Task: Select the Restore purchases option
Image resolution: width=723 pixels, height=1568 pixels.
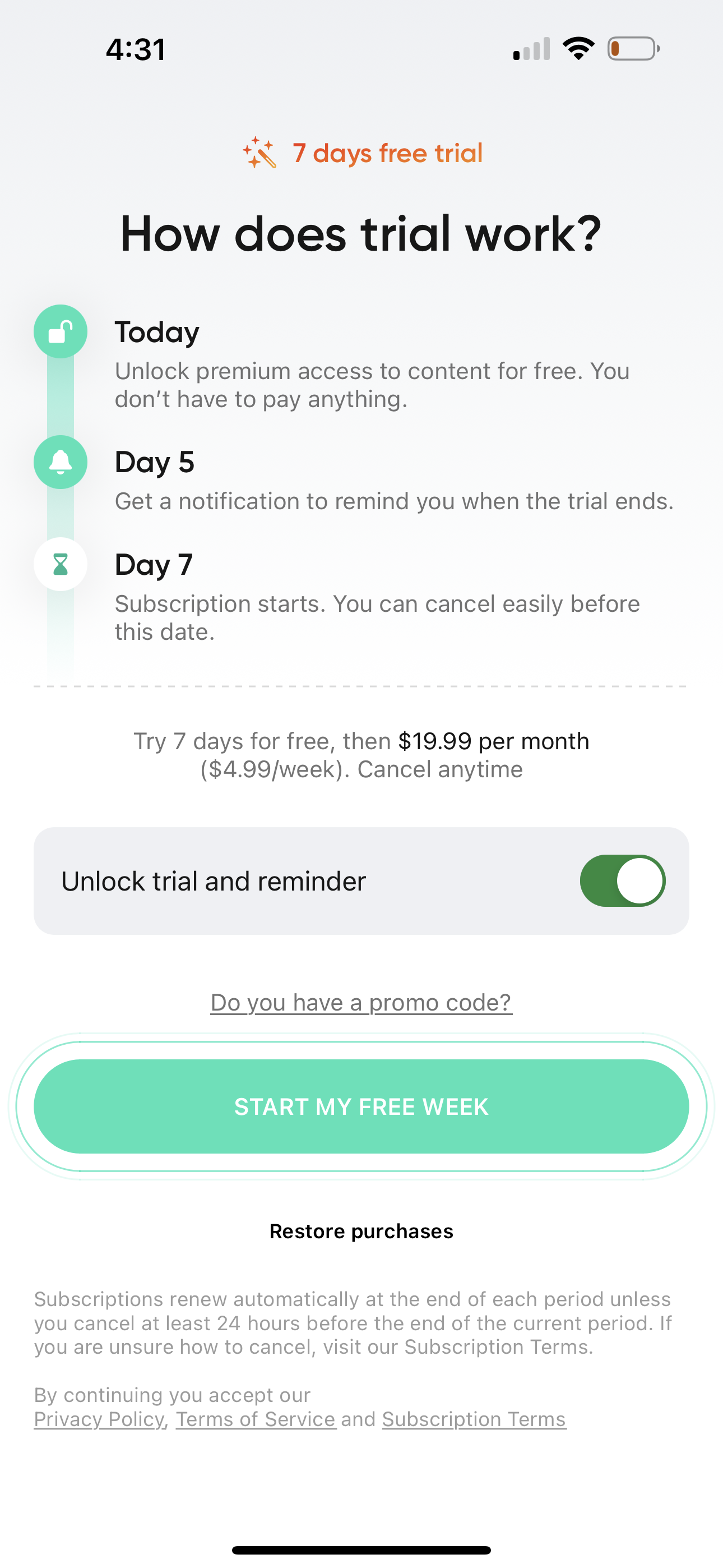Action: click(361, 1231)
